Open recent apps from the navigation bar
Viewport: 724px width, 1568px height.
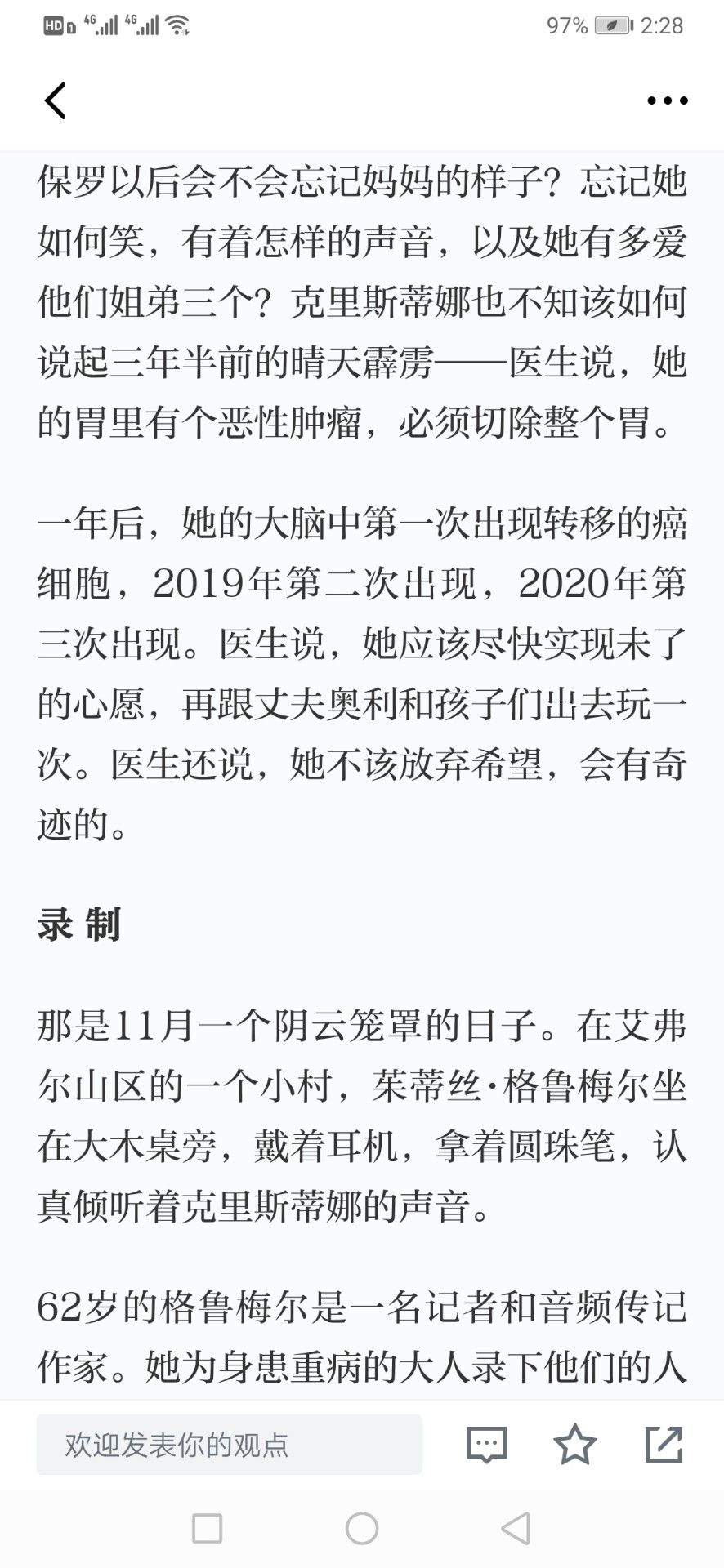click(207, 1529)
